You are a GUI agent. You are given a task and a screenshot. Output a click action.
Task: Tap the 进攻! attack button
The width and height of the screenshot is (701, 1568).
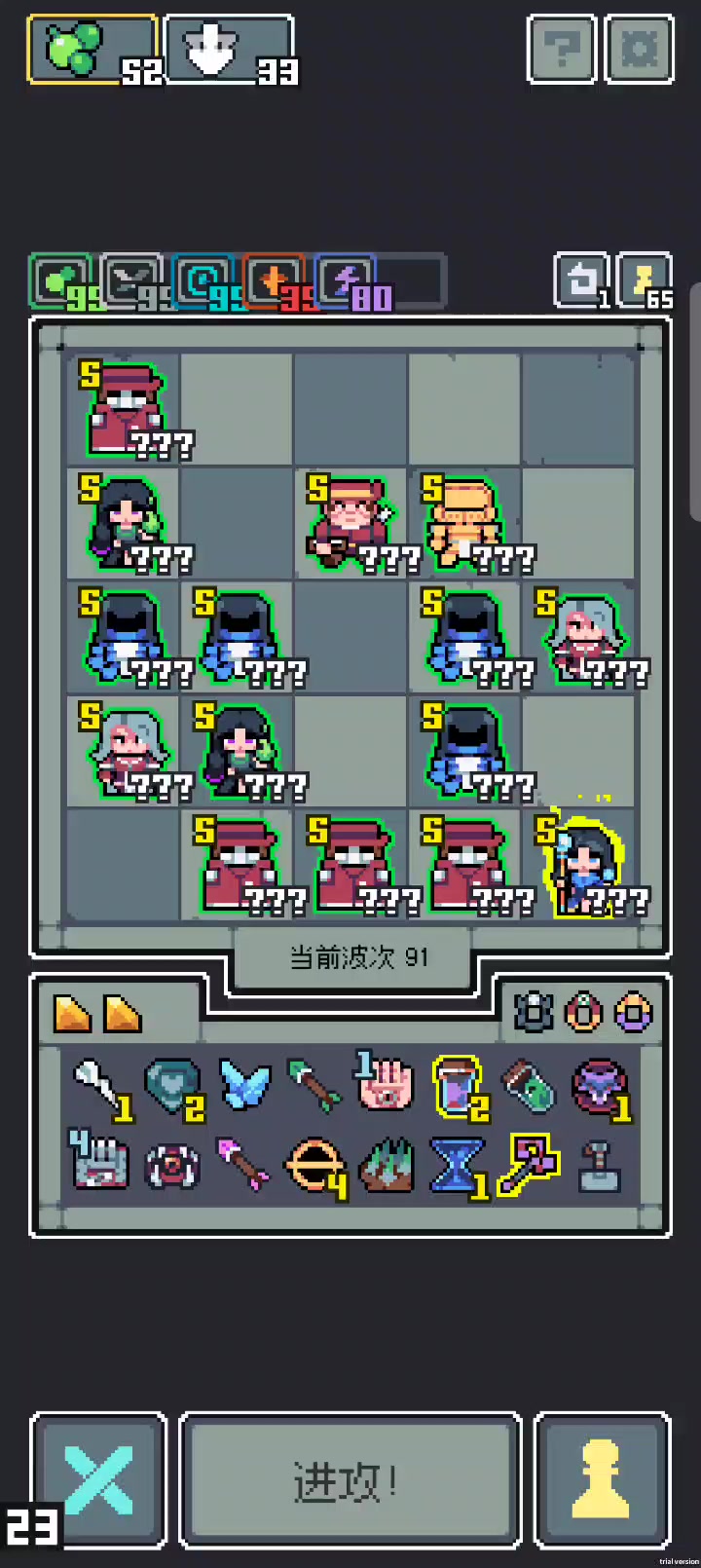tap(350, 1480)
